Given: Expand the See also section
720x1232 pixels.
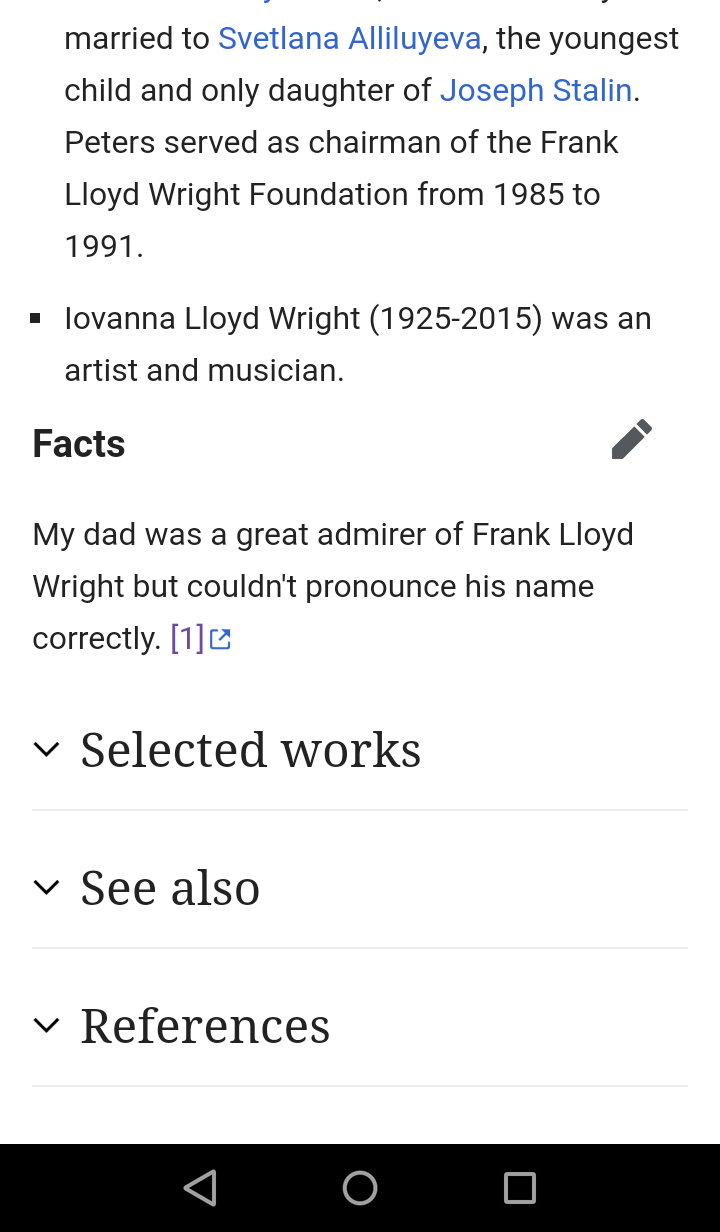Looking at the screenshot, I should (360, 888).
